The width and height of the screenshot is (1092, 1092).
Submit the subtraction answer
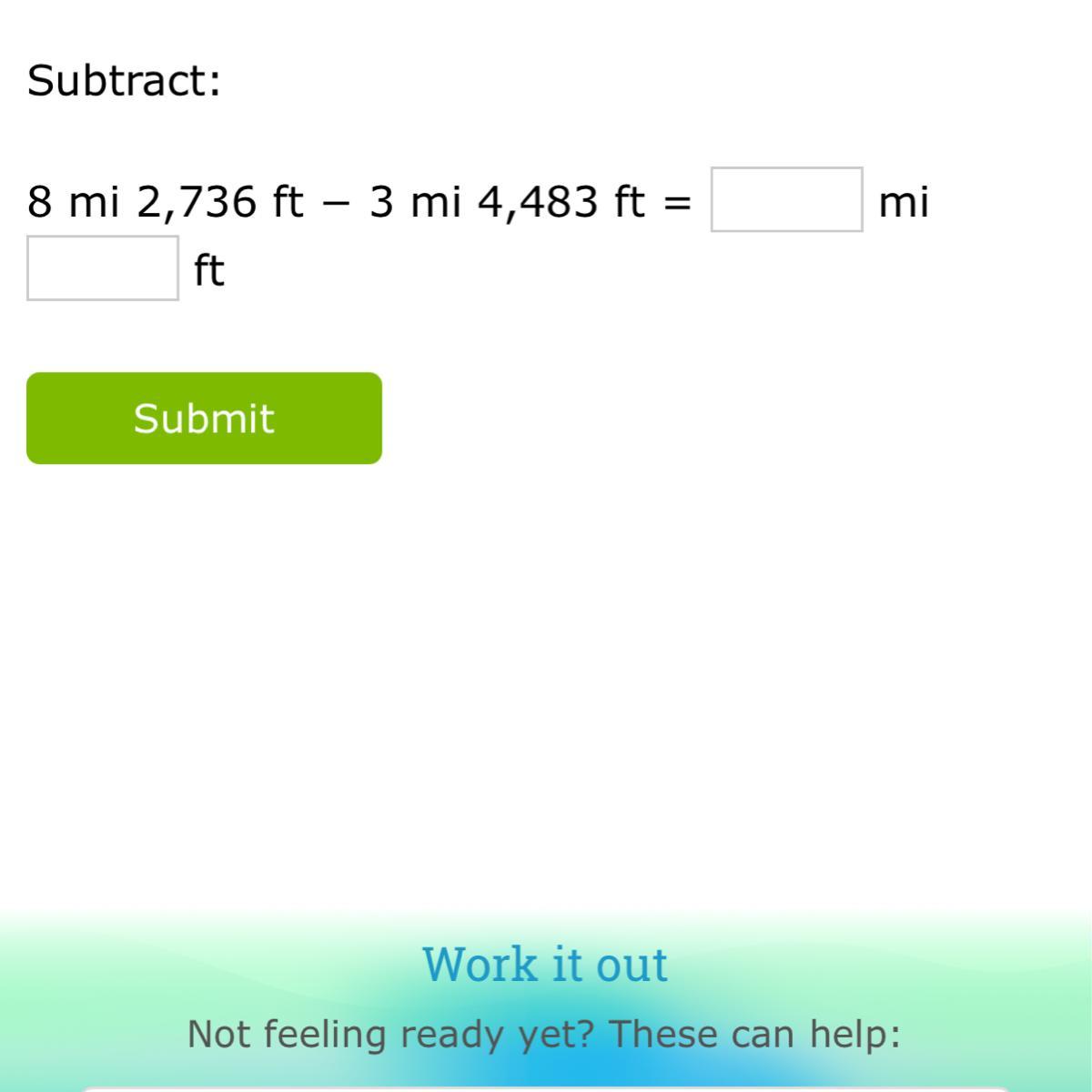tap(204, 418)
